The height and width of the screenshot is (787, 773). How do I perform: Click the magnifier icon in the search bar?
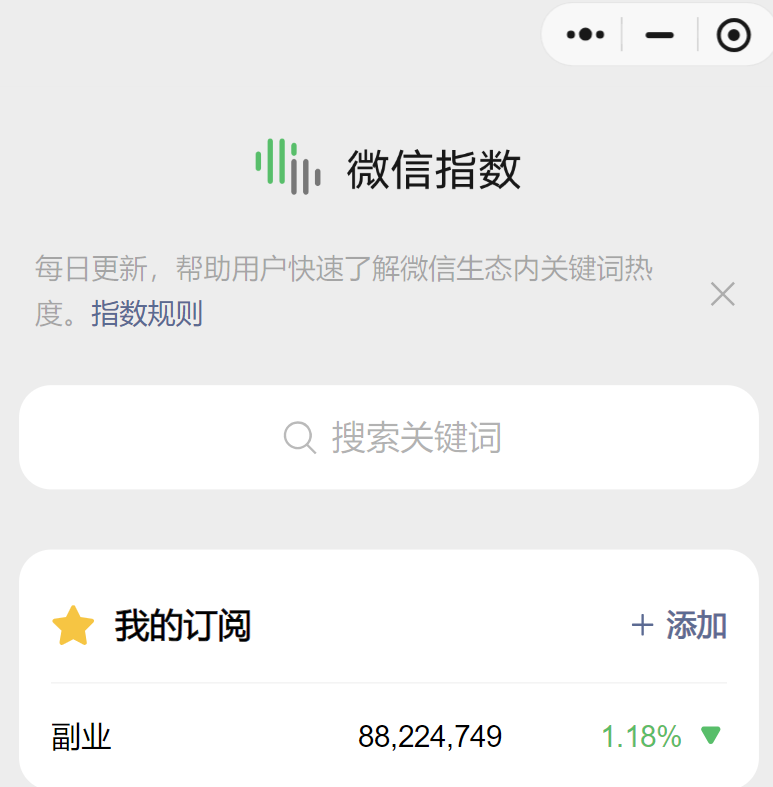pyautogui.click(x=300, y=437)
